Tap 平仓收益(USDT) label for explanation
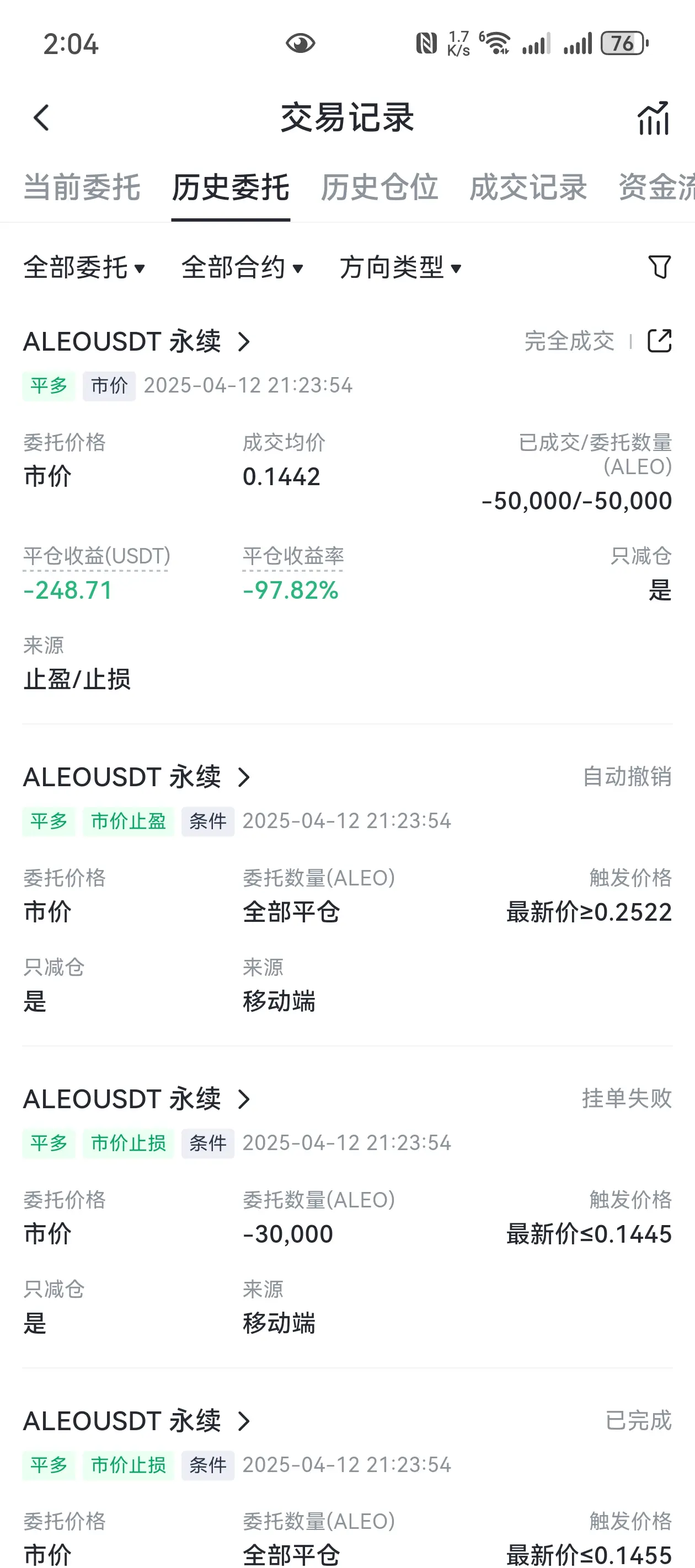The width and height of the screenshot is (695, 1568). 96,556
